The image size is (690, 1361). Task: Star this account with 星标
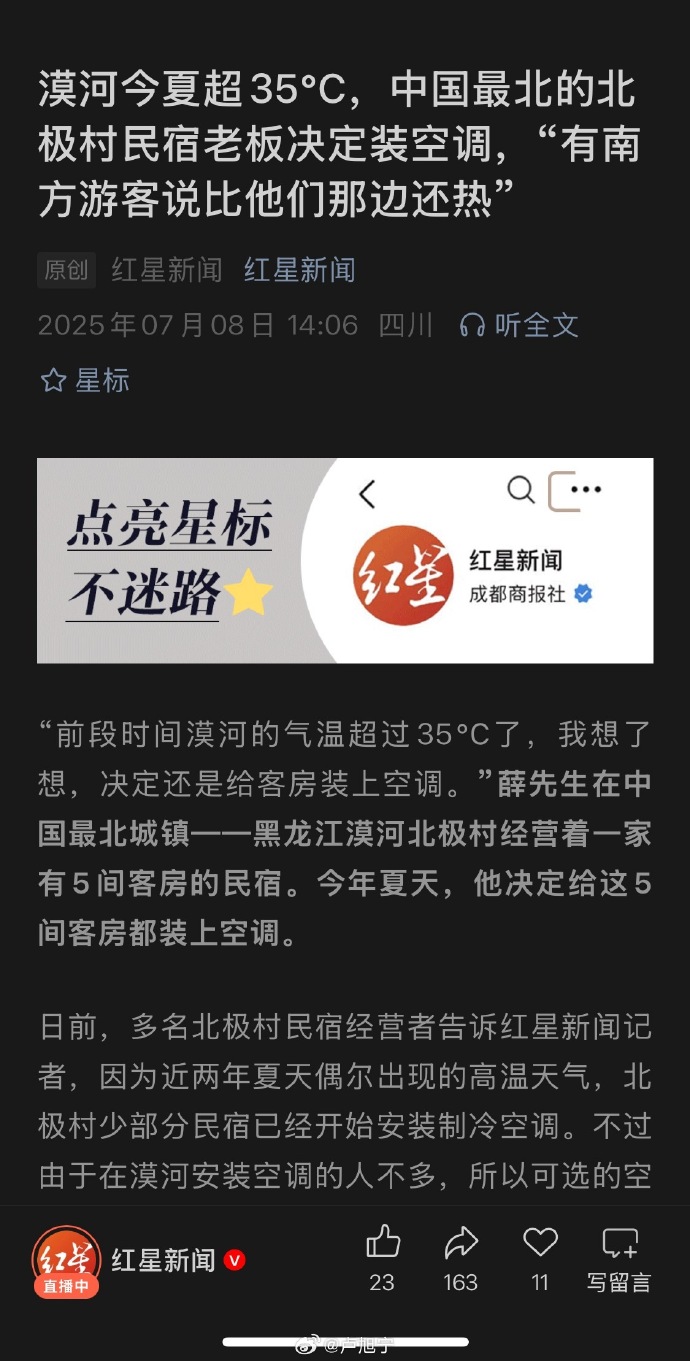(x=85, y=380)
